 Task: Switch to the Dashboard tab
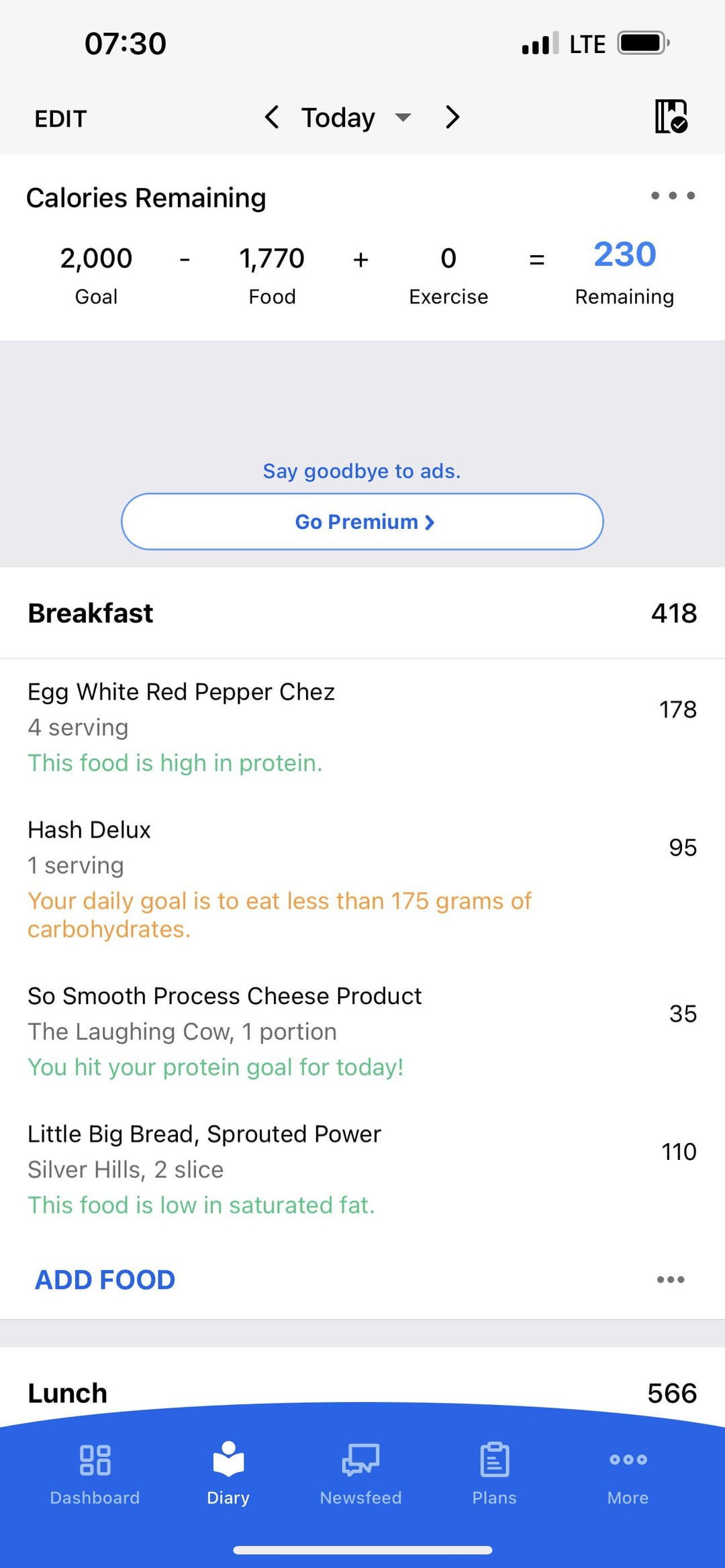(x=95, y=1475)
